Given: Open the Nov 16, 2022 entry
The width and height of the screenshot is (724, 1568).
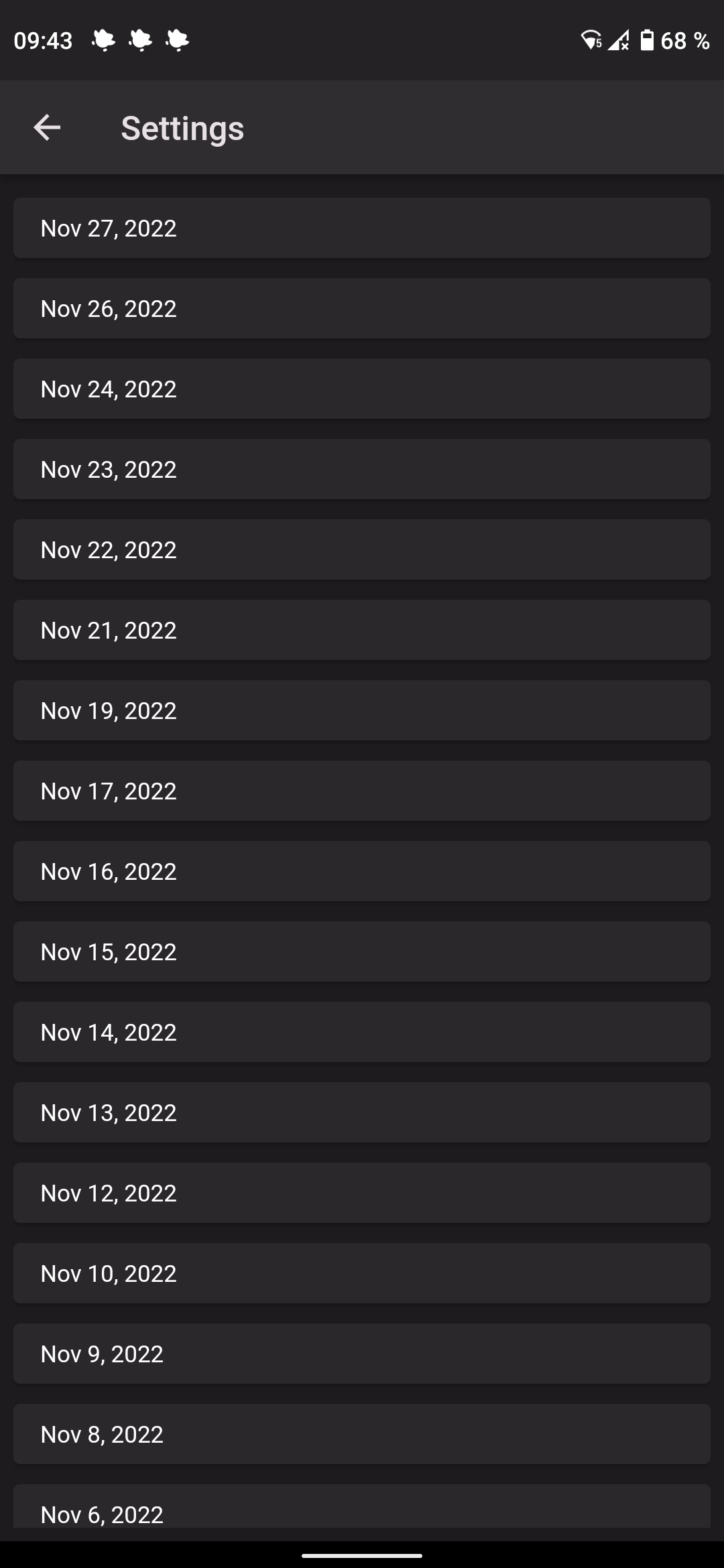Looking at the screenshot, I should click(362, 871).
